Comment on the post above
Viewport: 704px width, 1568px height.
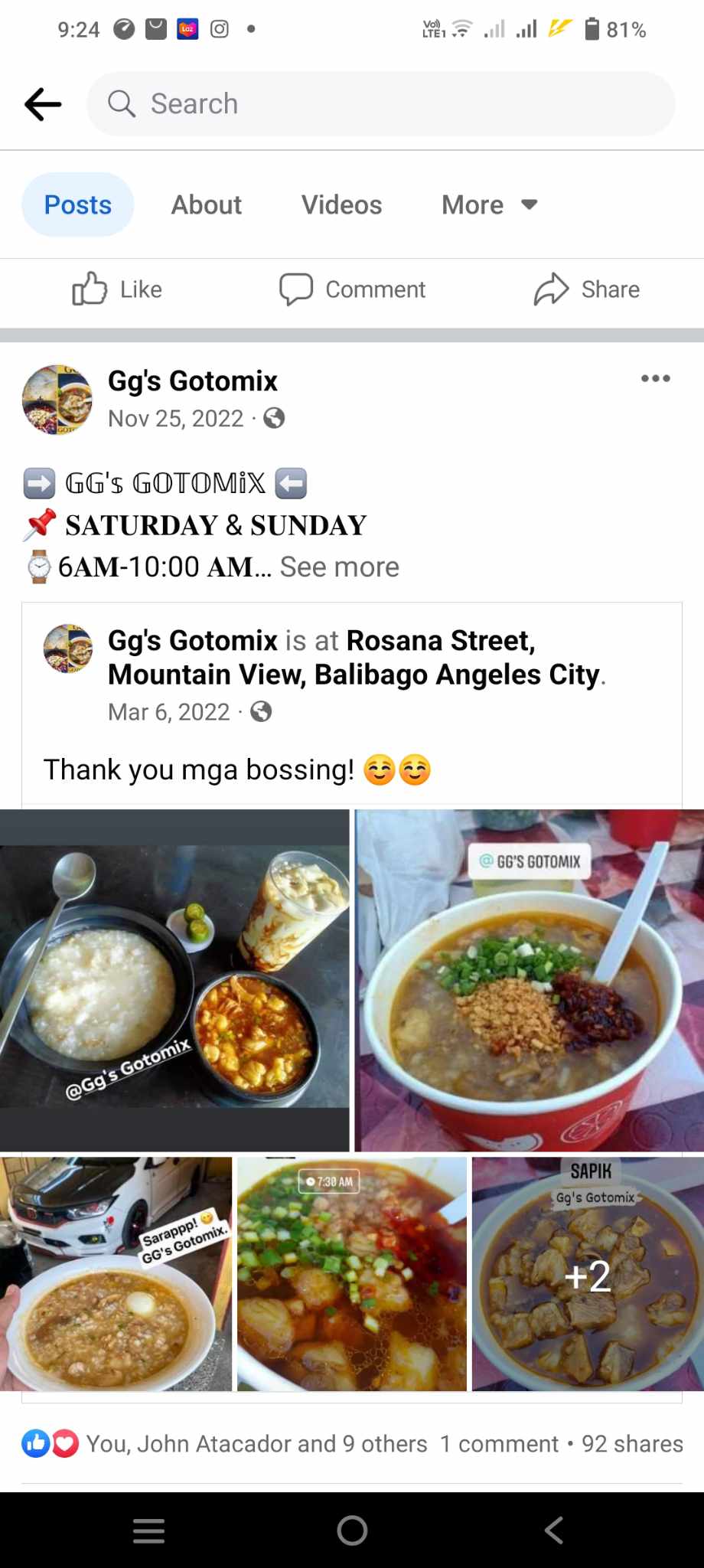pyautogui.click(x=352, y=289)
